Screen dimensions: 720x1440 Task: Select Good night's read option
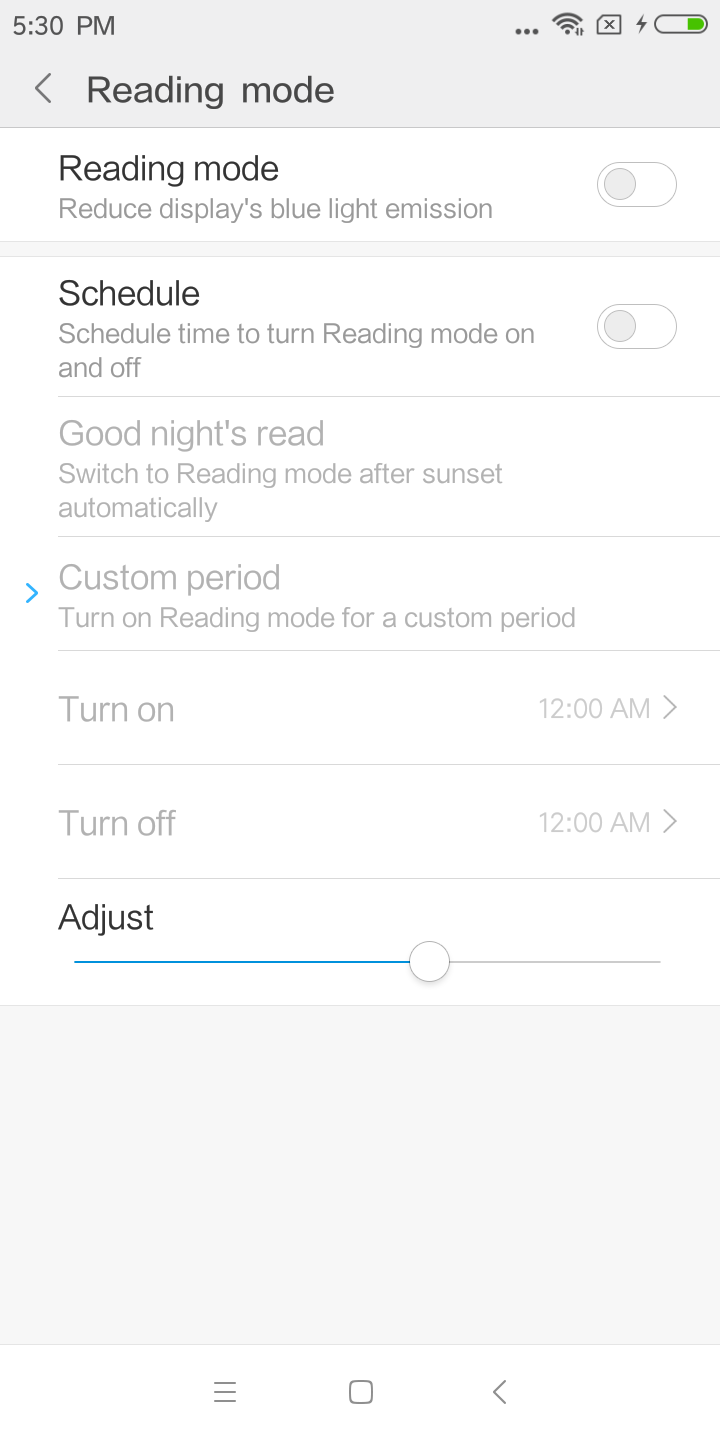360,468
